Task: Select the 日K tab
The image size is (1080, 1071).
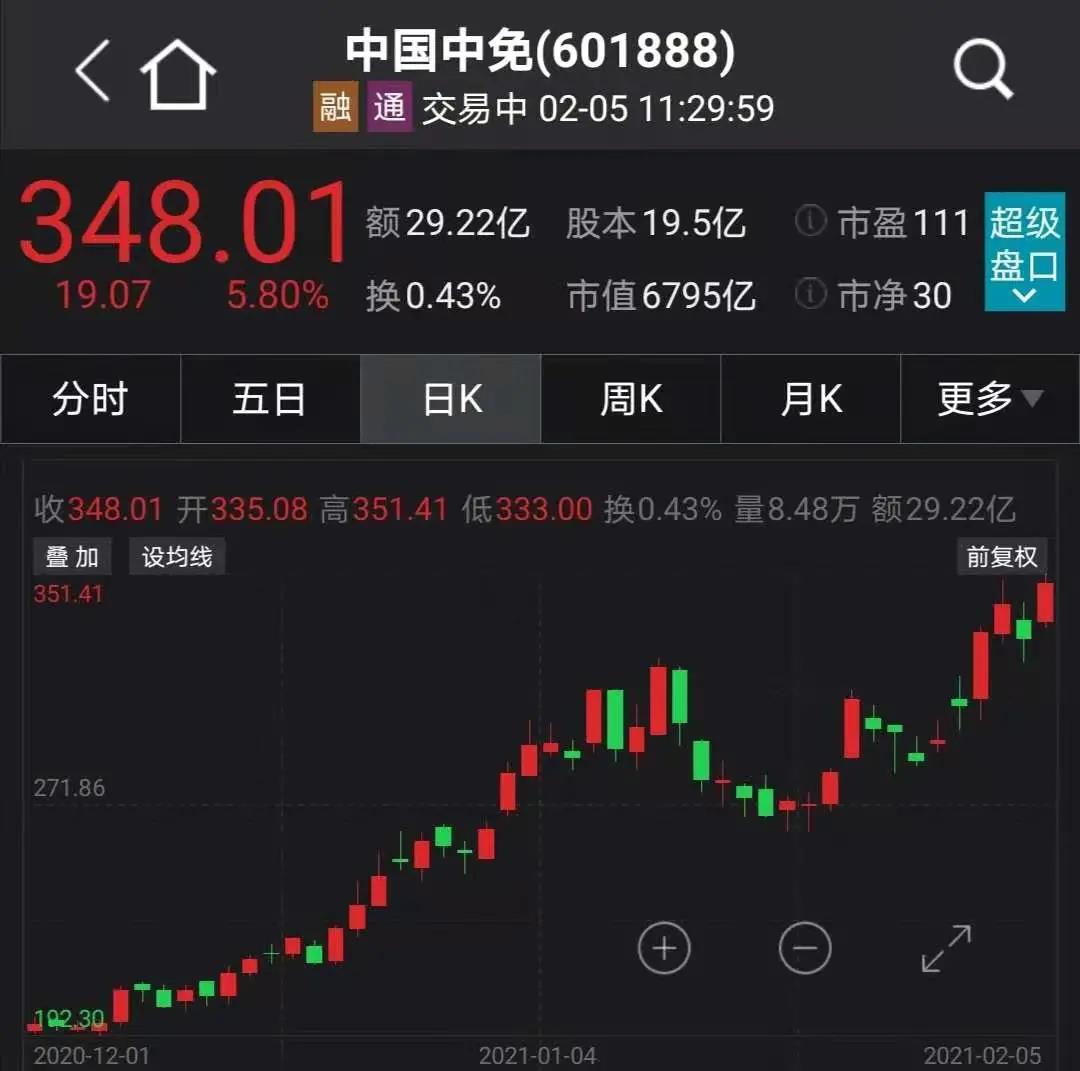Action: tap(451, 399)
